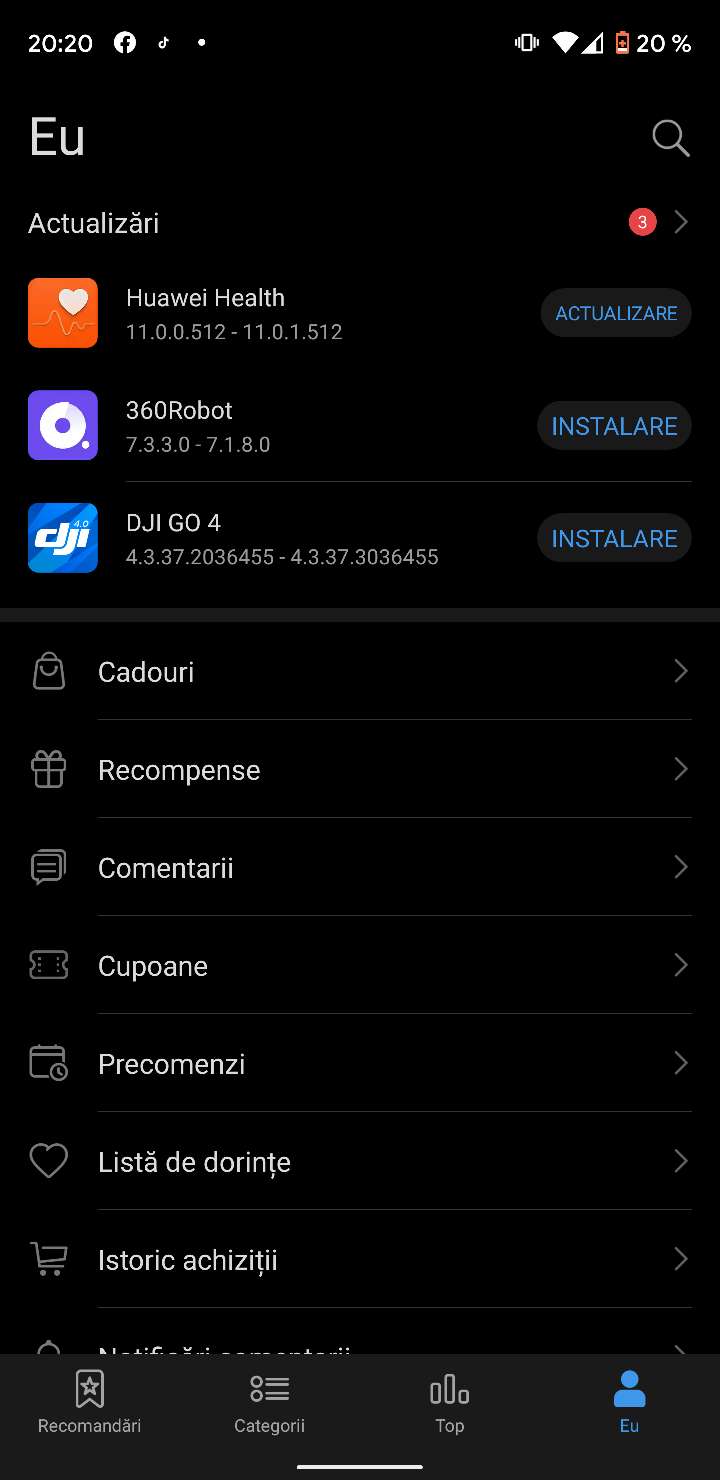Install the 360Robot app

(x=614, y=426)
